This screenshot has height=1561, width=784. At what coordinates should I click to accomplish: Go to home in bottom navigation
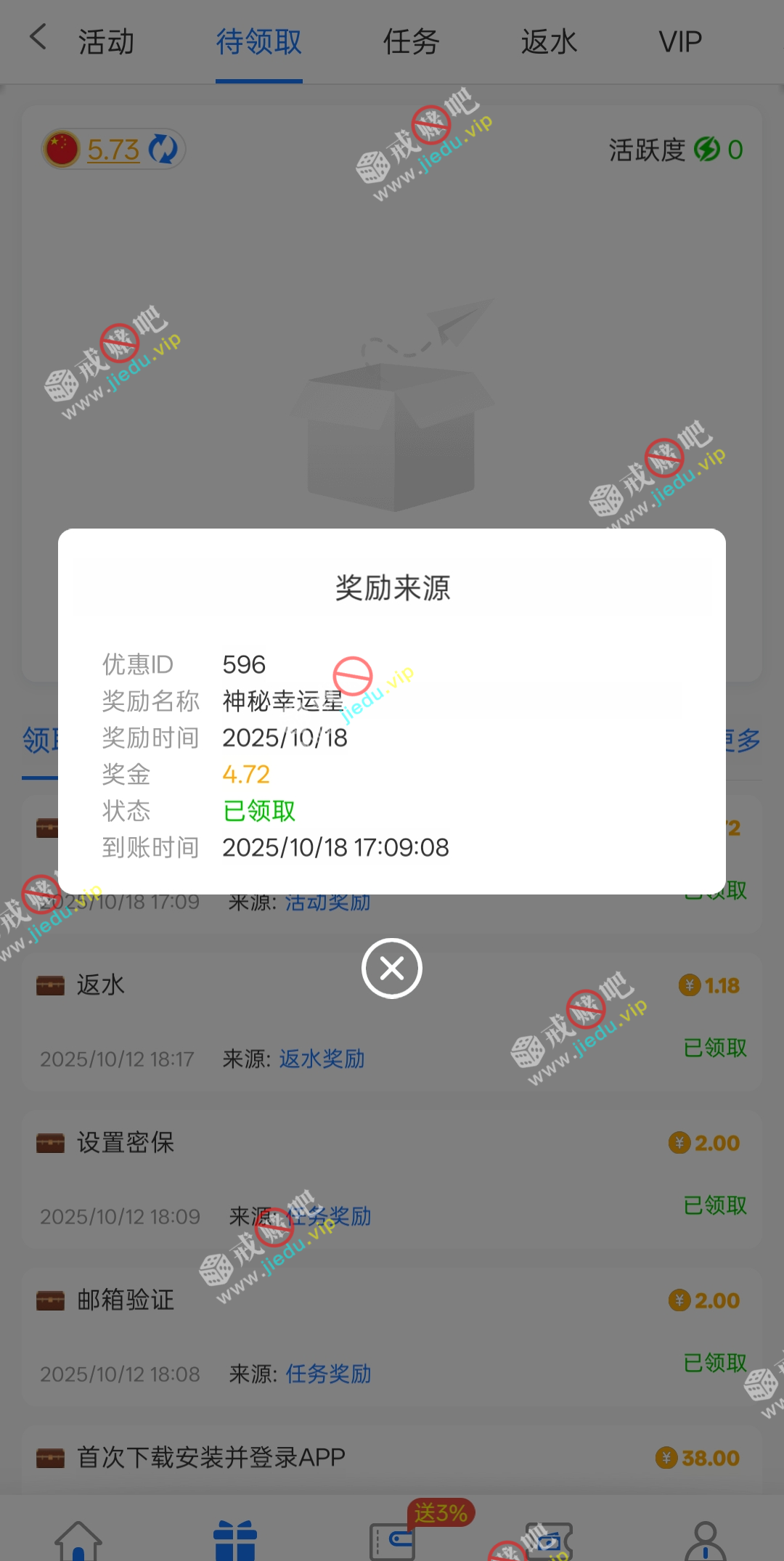(78, 1539)
